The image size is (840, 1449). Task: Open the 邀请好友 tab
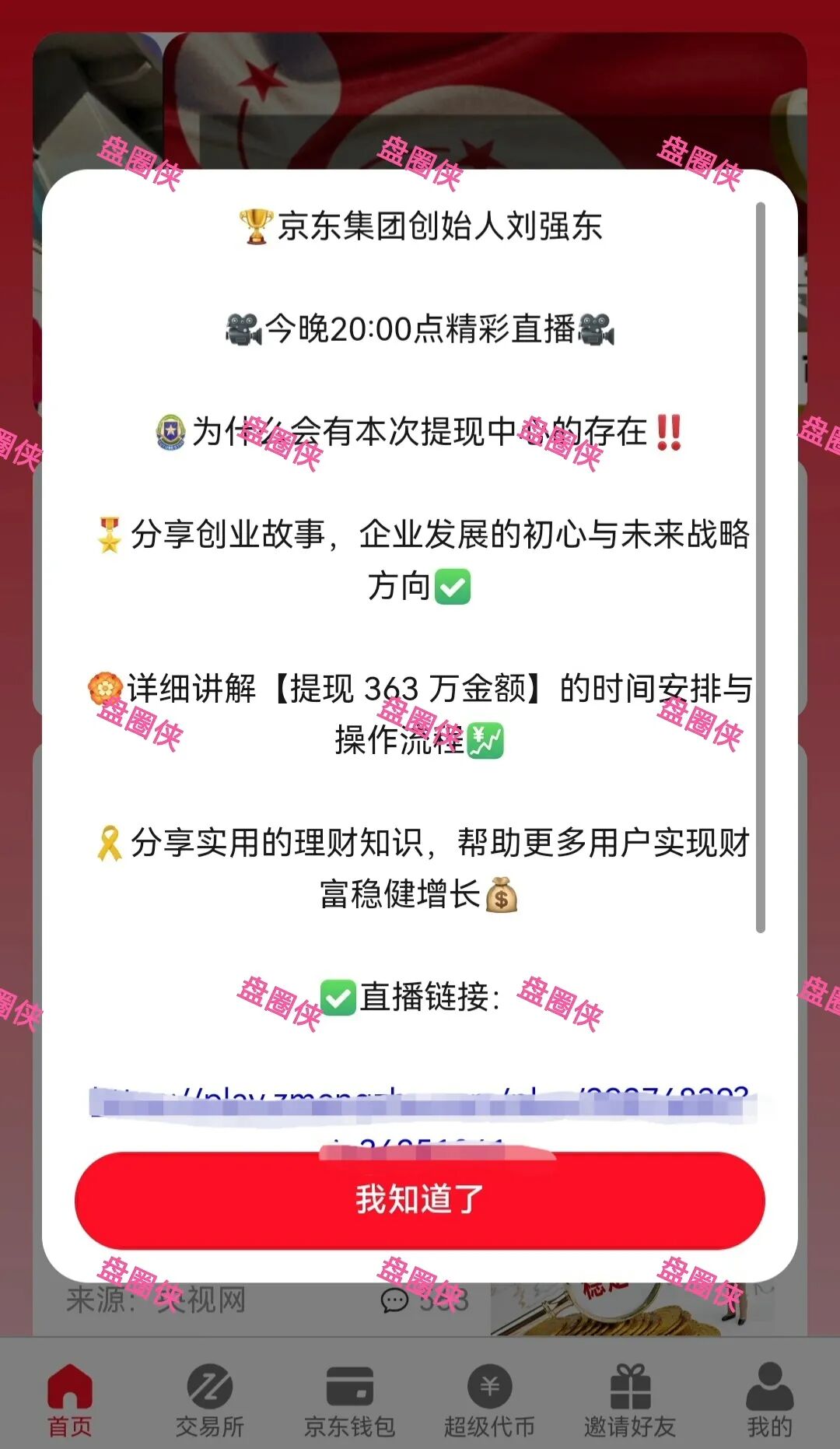click(630, 1399)
